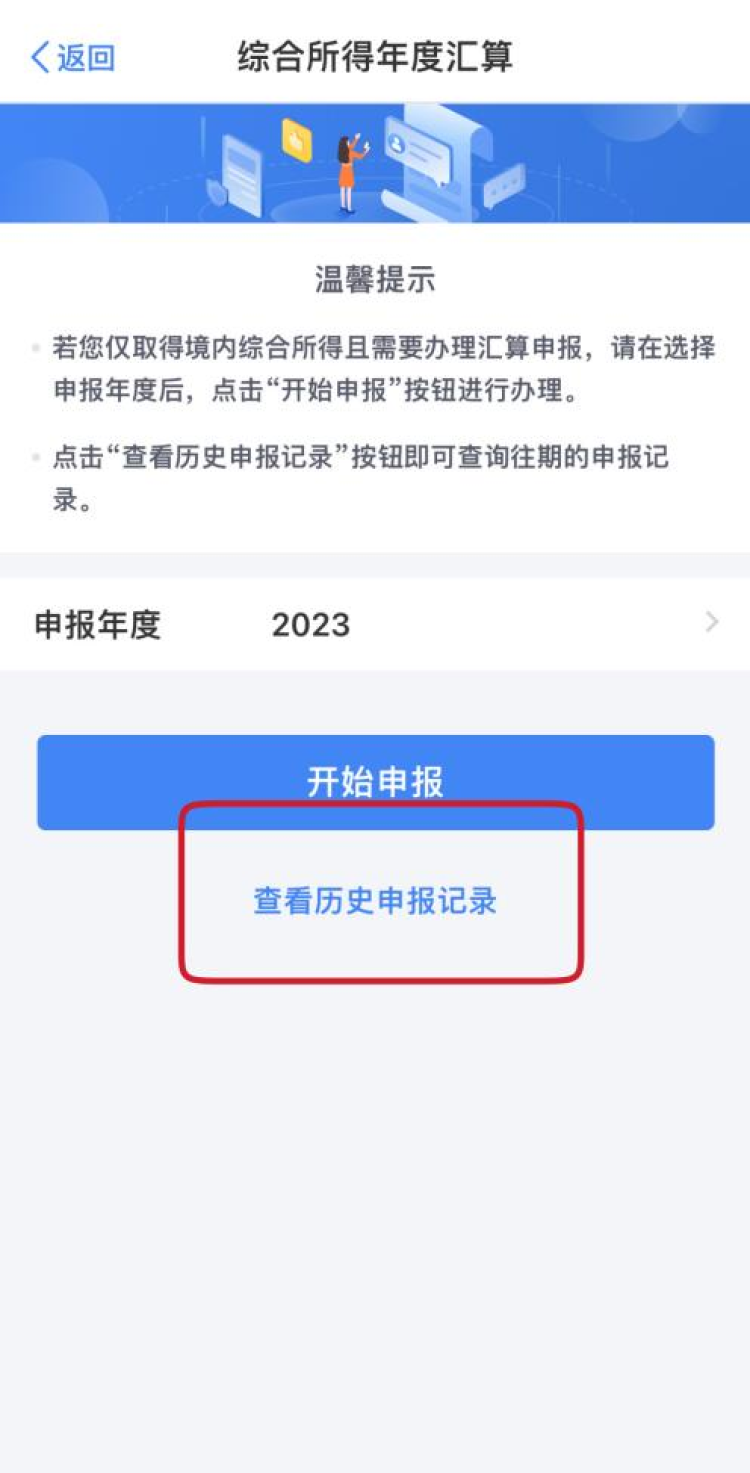Start filing with 开始申报
This screenshot has height=1473, width=750.
375,781
